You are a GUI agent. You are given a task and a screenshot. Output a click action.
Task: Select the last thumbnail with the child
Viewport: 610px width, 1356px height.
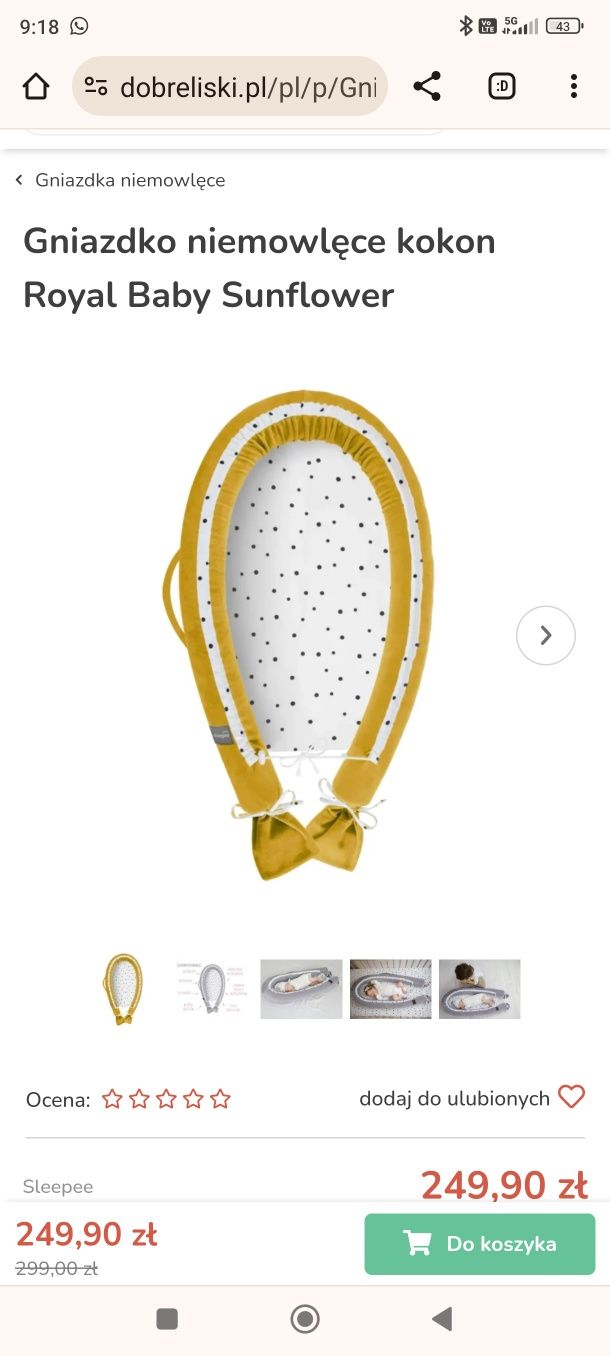tap(479, 989)
